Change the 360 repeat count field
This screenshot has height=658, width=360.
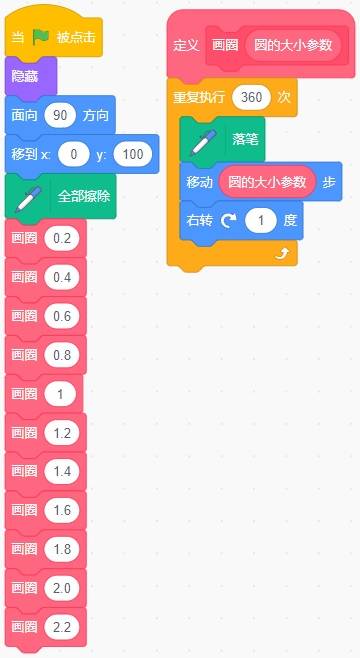[252, 97]
